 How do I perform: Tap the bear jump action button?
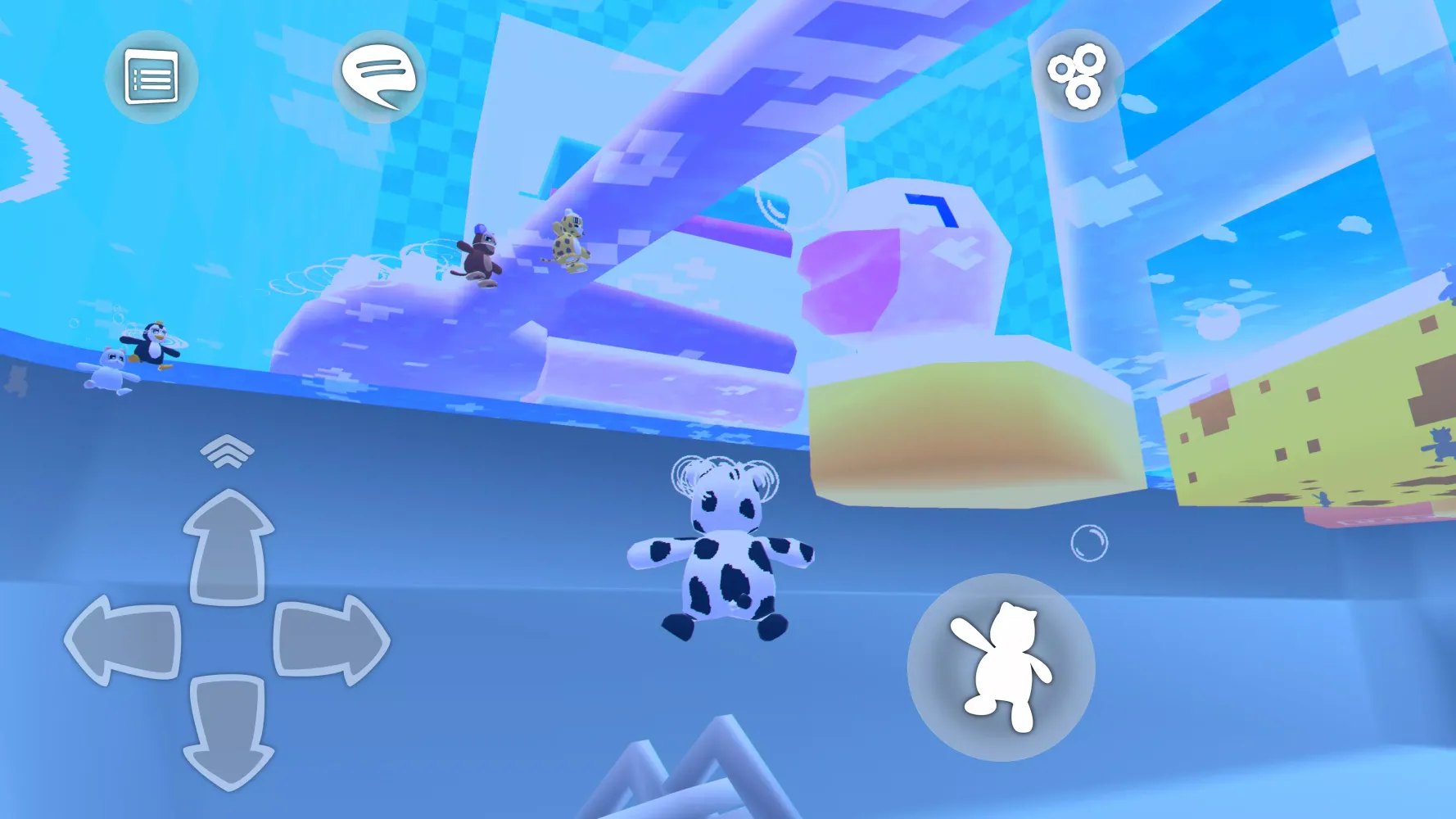pyautogui.click(x=1001, y=667)
